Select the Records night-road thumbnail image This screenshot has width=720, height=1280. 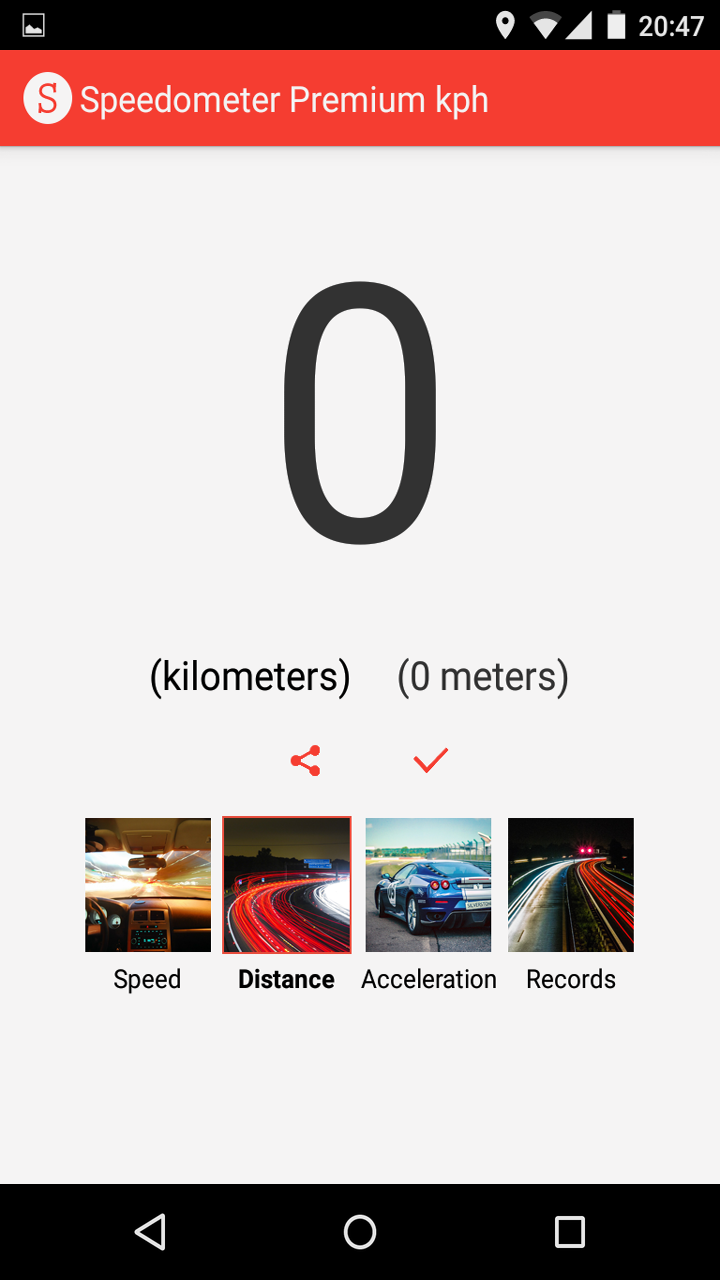[570, 884]
